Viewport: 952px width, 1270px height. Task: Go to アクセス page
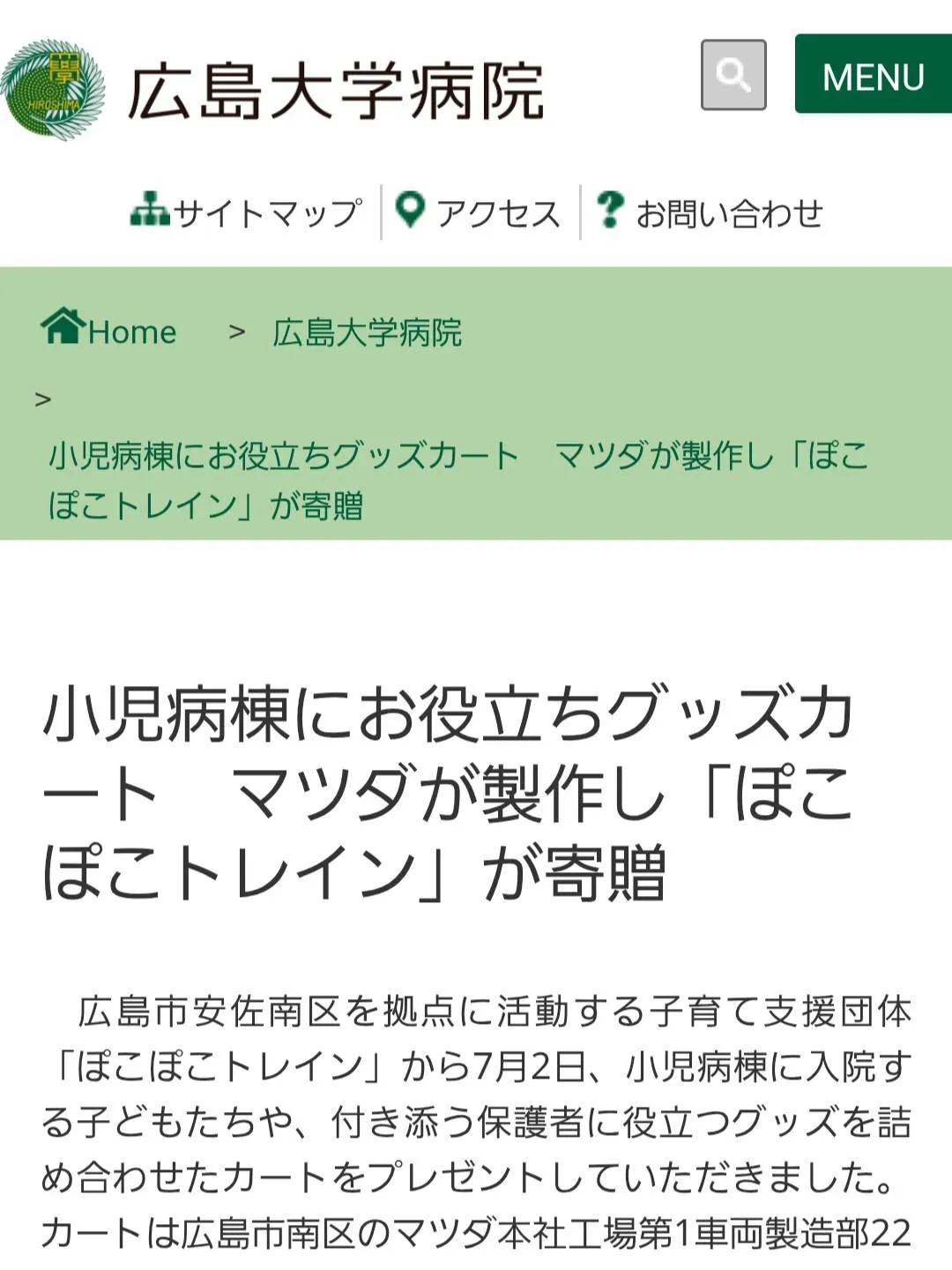tap(480, 213)
